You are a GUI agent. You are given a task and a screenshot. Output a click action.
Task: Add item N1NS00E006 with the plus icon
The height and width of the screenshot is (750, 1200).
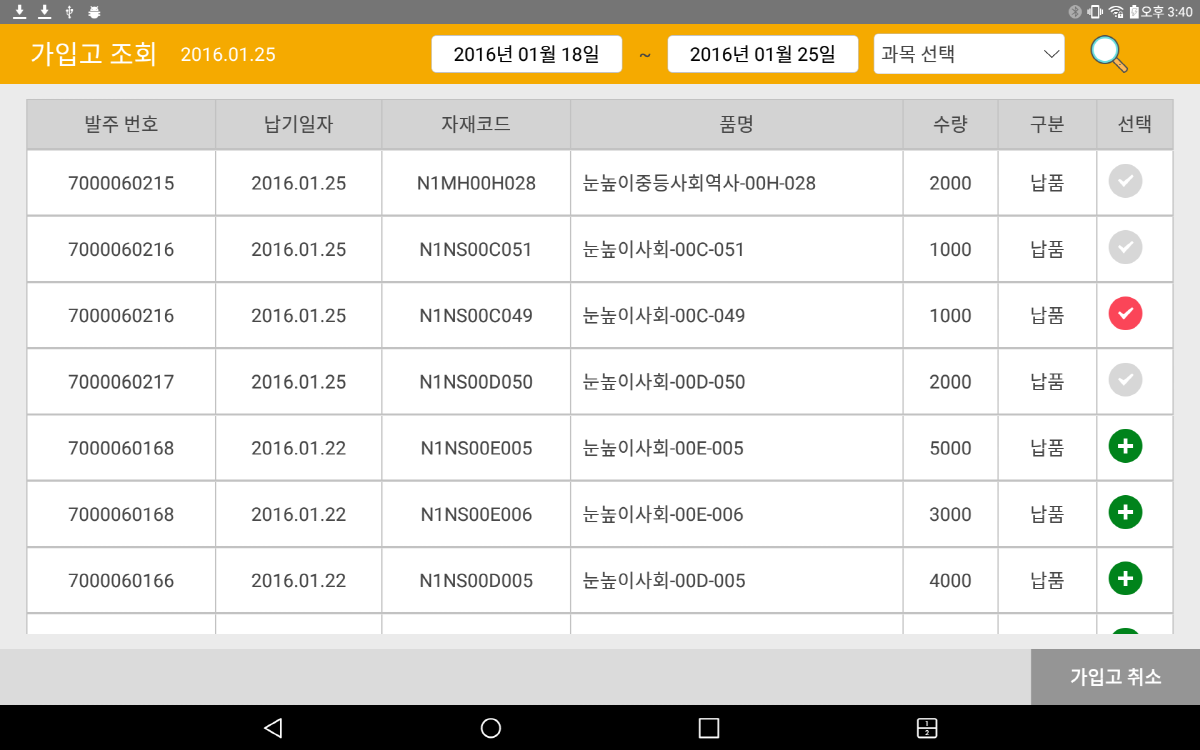pos(1125,512)
